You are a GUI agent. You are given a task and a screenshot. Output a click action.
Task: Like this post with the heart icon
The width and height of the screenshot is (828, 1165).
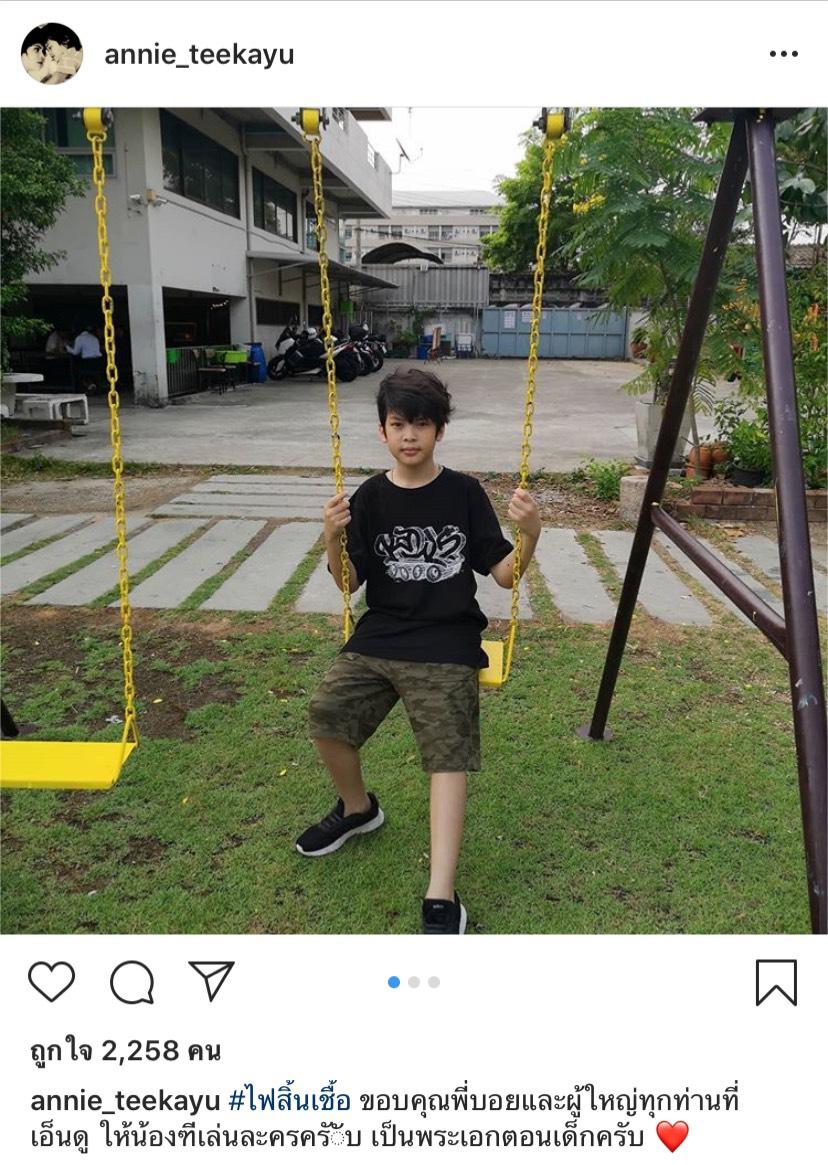tap(51, 981)
